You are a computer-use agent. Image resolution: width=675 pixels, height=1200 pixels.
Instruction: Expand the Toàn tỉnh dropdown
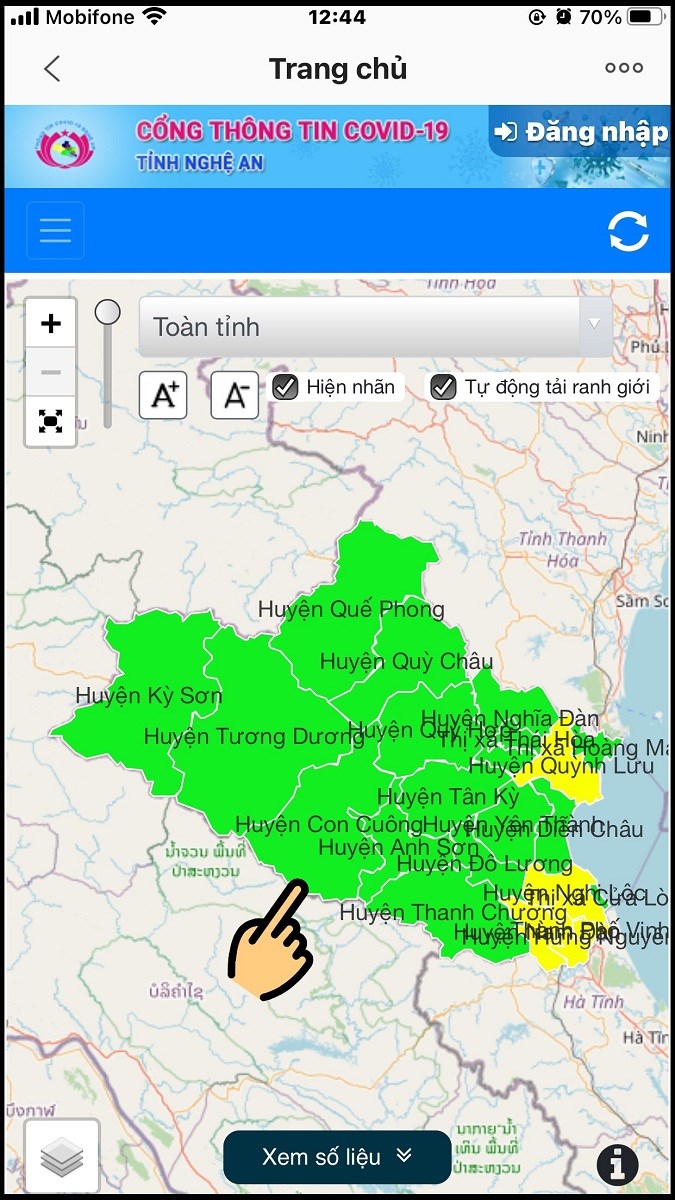coord(375,326)
